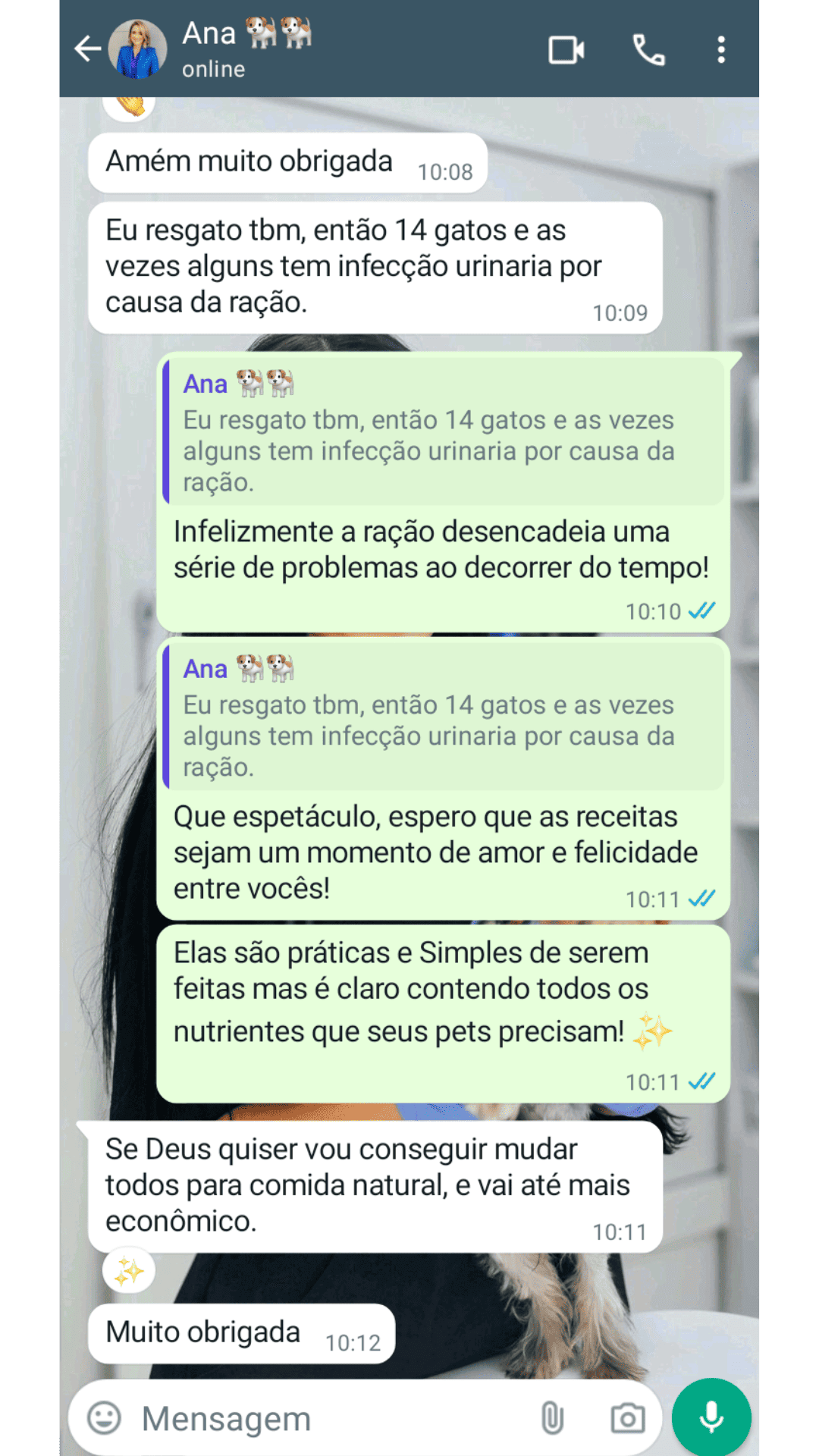This screenshot has width=819, height=1456.
Task: Attach a file with the paperclip
Action: (x=552, y=1417)
